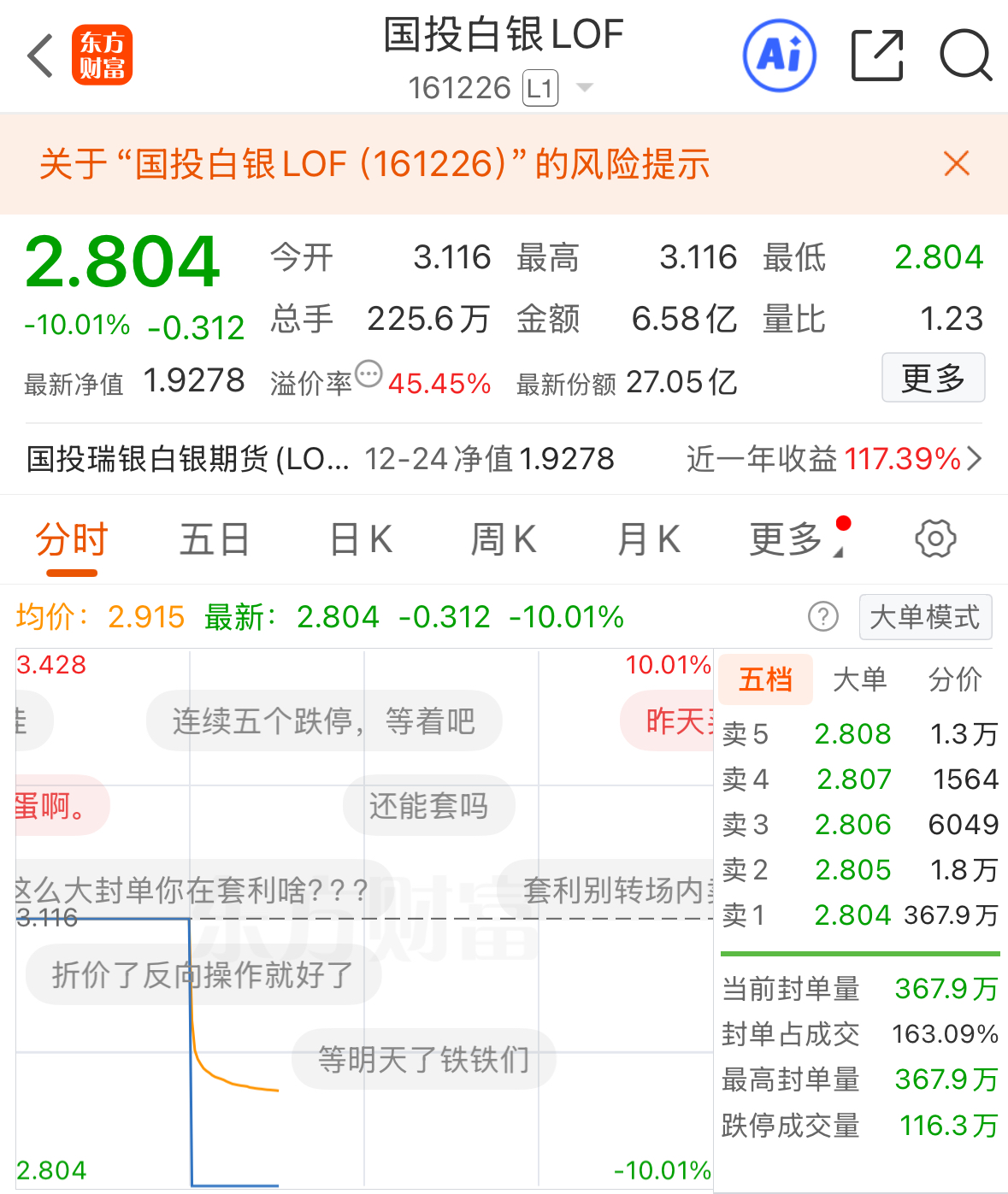Open the 东方财富 app logo

102,55
